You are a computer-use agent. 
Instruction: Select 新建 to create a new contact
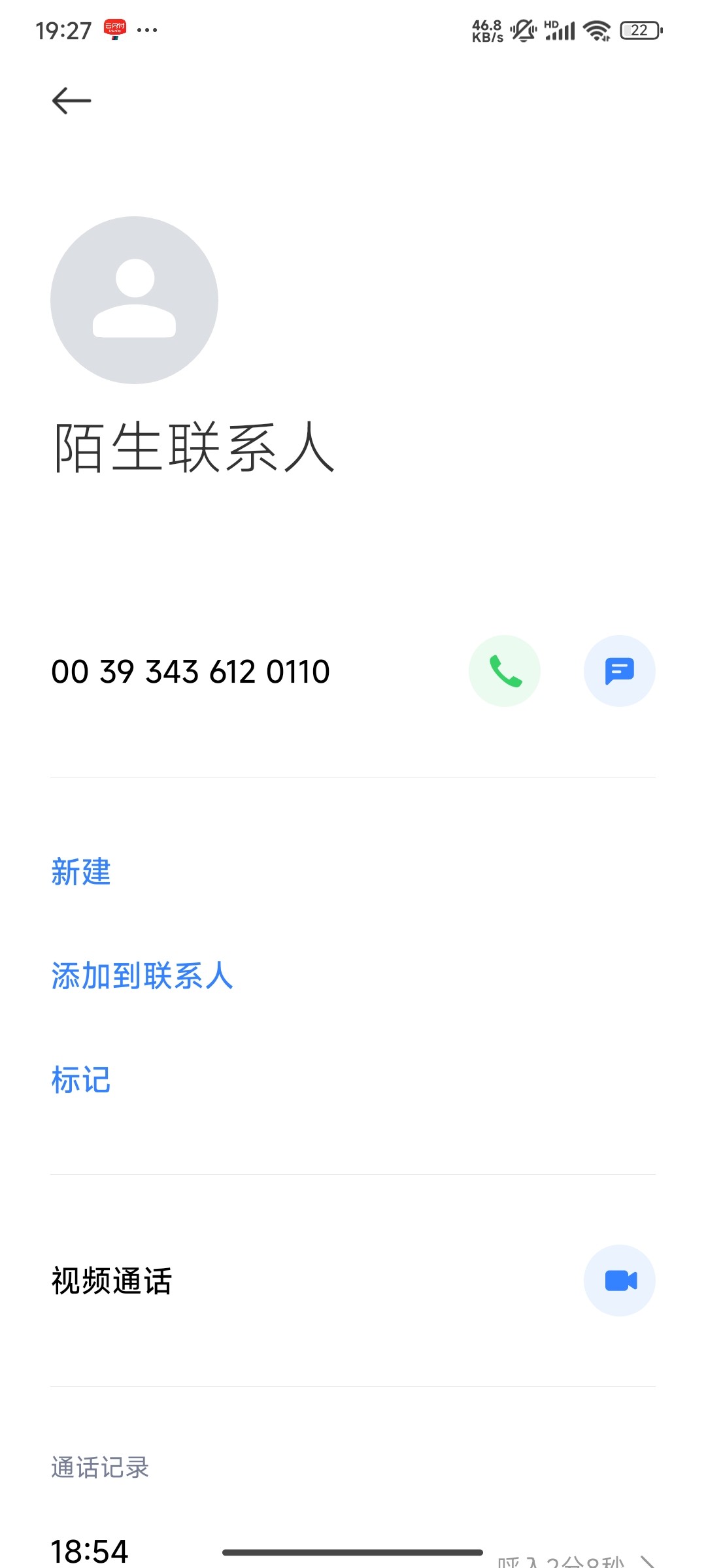pos(81,872)
